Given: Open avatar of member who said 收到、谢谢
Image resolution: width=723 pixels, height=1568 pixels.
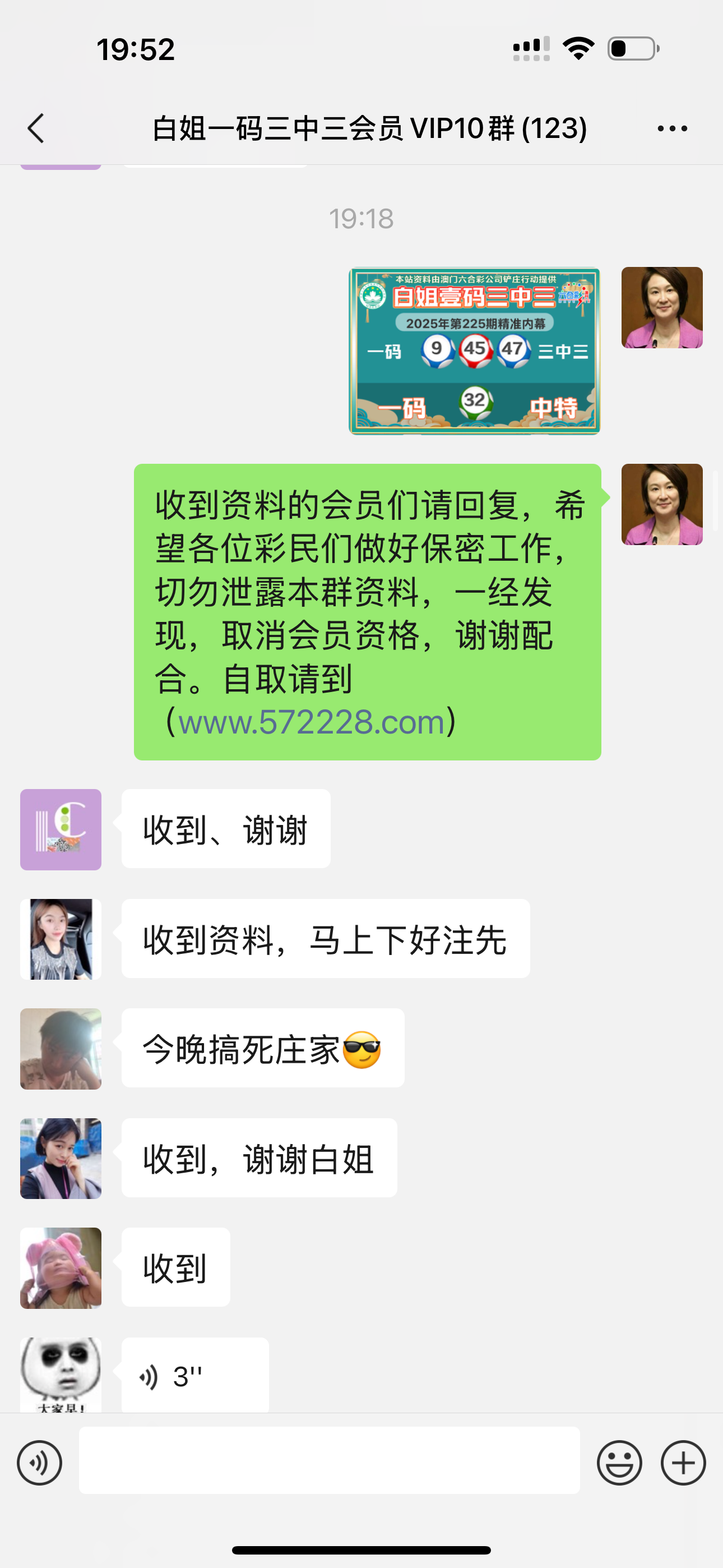Looking at the screenshot, I should tap(61, 829).
